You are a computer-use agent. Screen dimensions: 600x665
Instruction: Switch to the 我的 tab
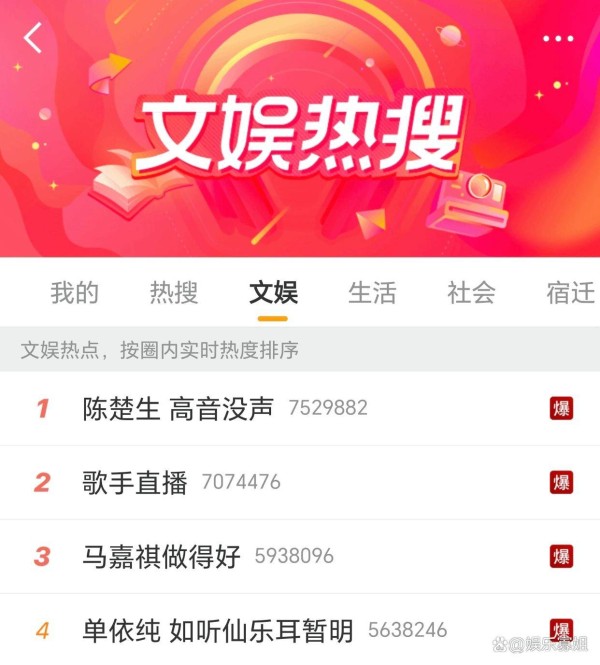click(75, 293)
